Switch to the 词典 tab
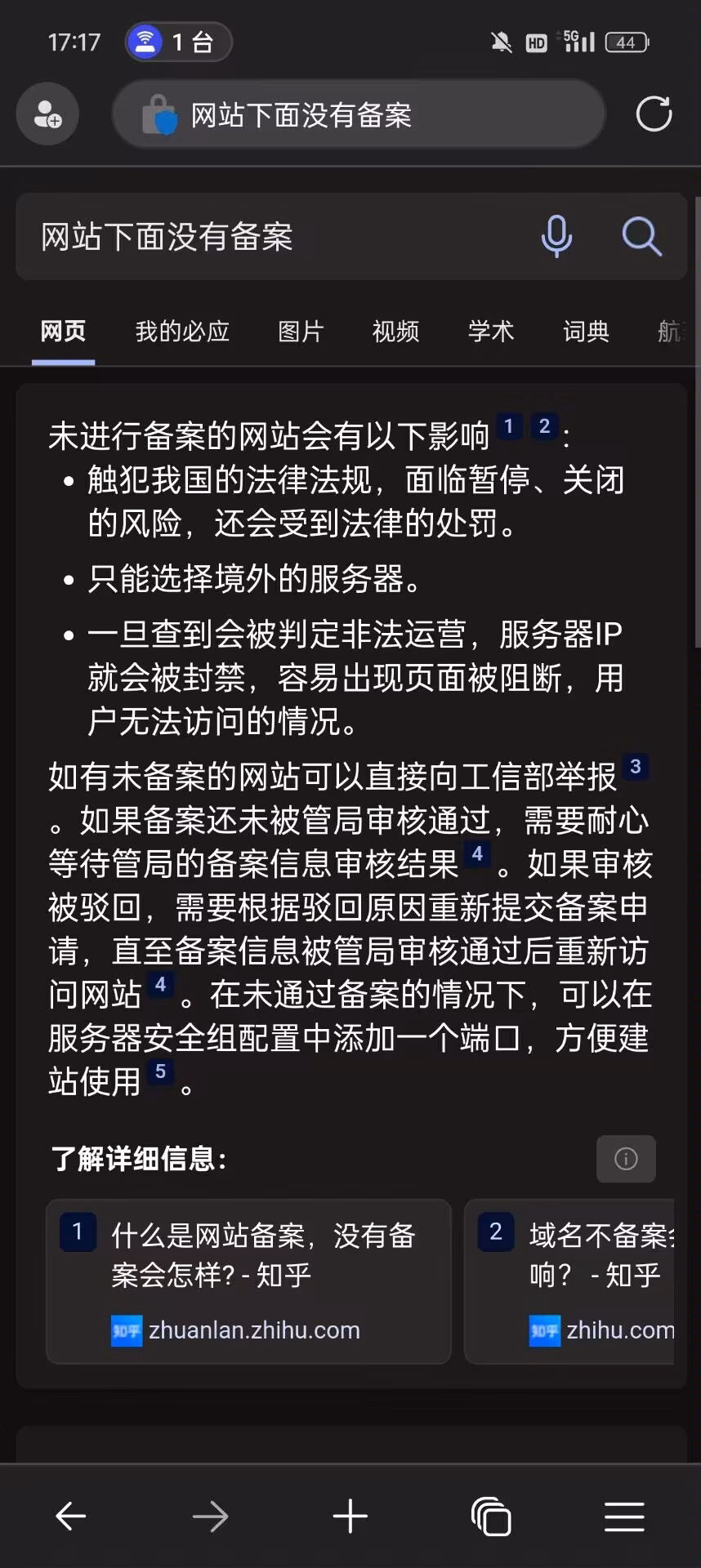The height and width of the screenshot is (1568, 701). tap(586, 332)
